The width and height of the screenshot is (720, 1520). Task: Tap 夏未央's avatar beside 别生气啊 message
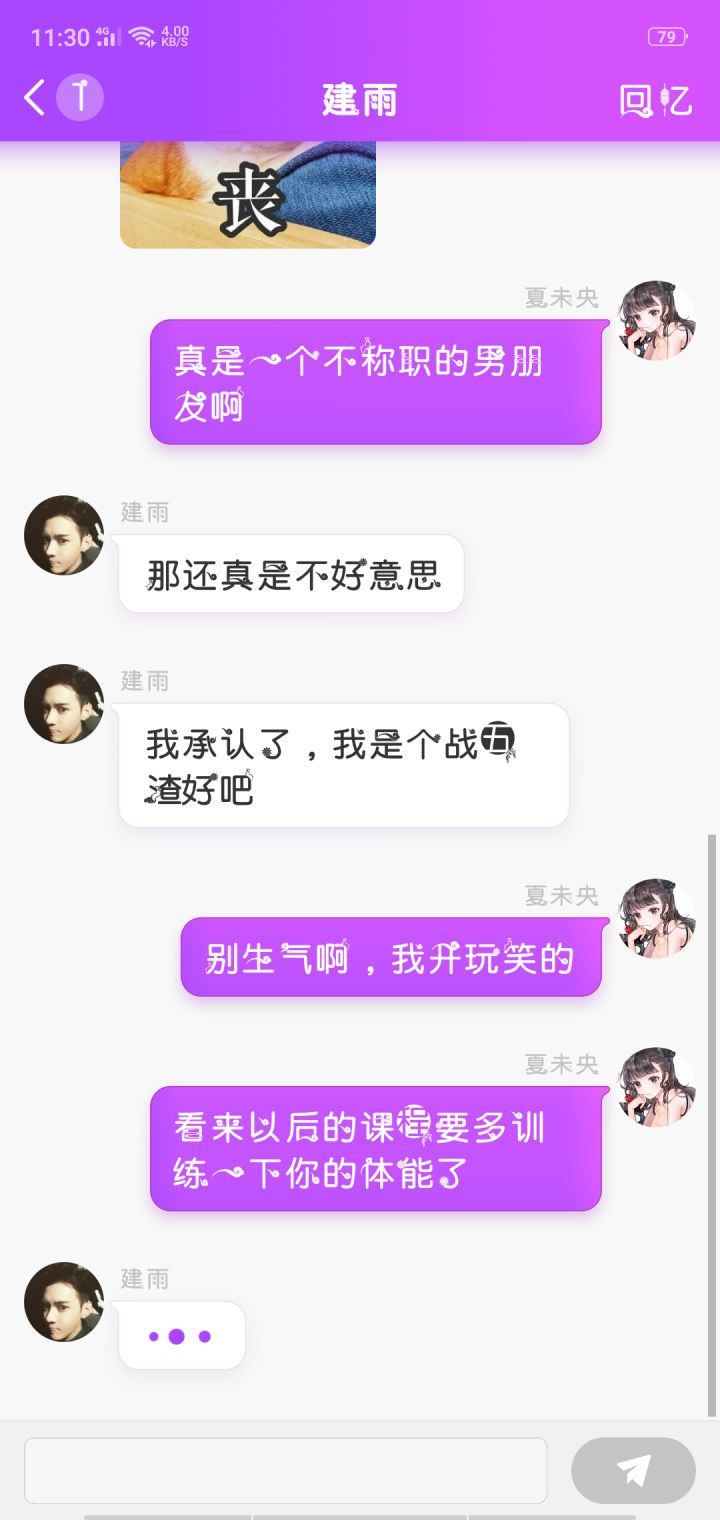click(x=656, y=918)
